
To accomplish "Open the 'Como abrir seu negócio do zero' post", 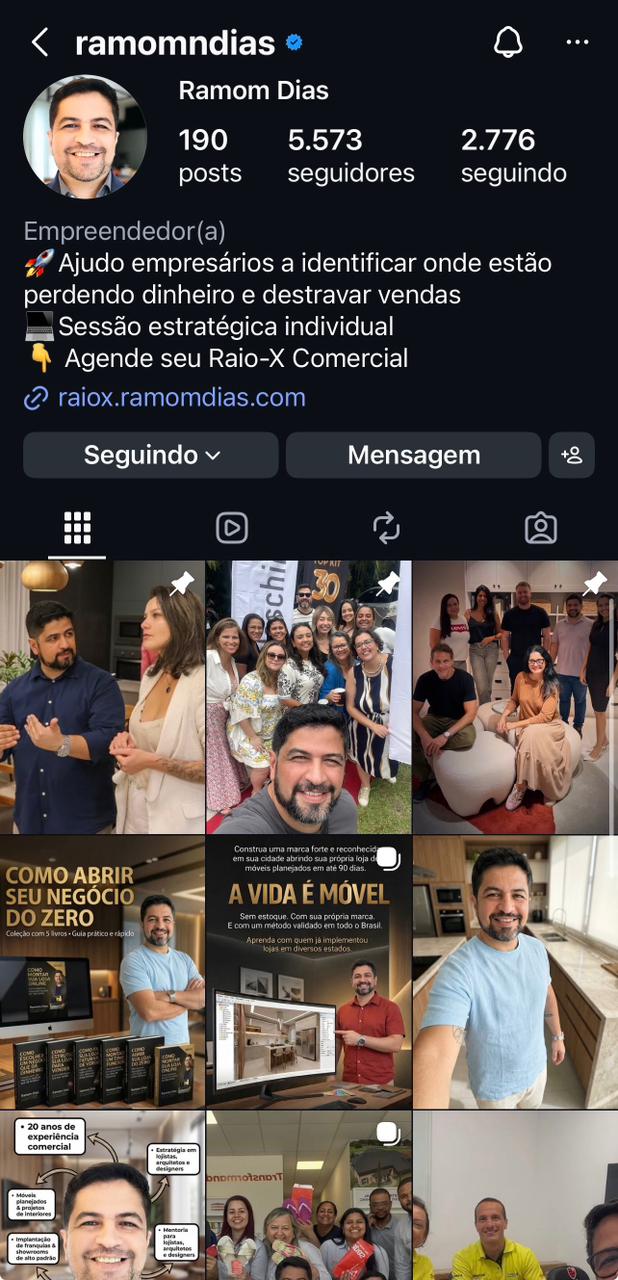I will [102, 972].
